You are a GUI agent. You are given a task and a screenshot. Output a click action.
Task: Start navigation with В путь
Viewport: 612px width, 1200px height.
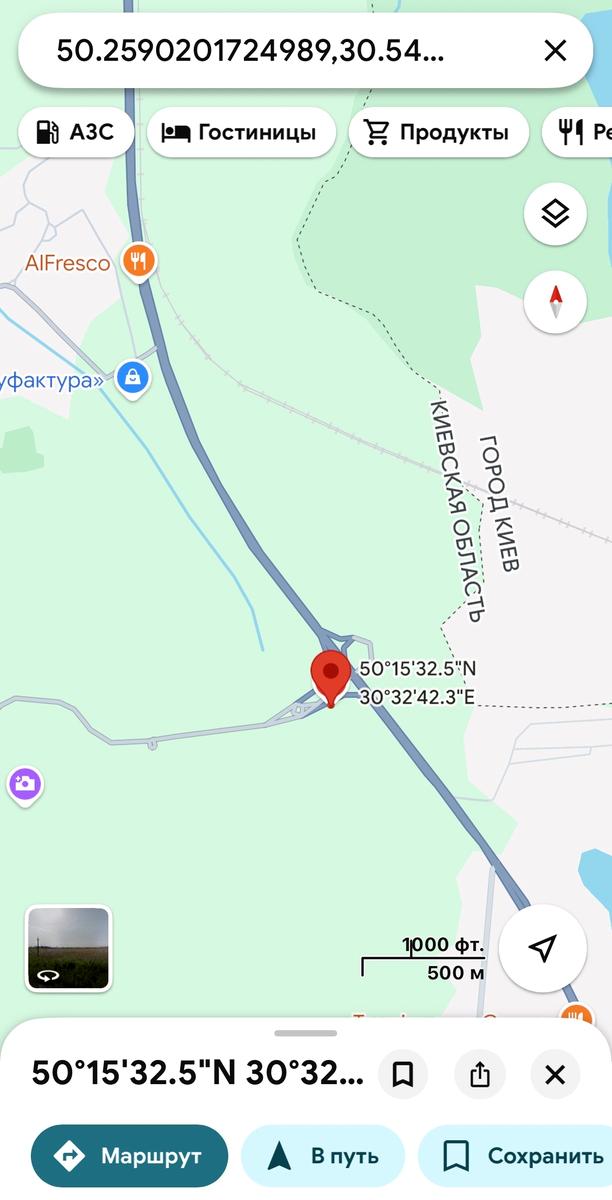[x=323, y=1156]
